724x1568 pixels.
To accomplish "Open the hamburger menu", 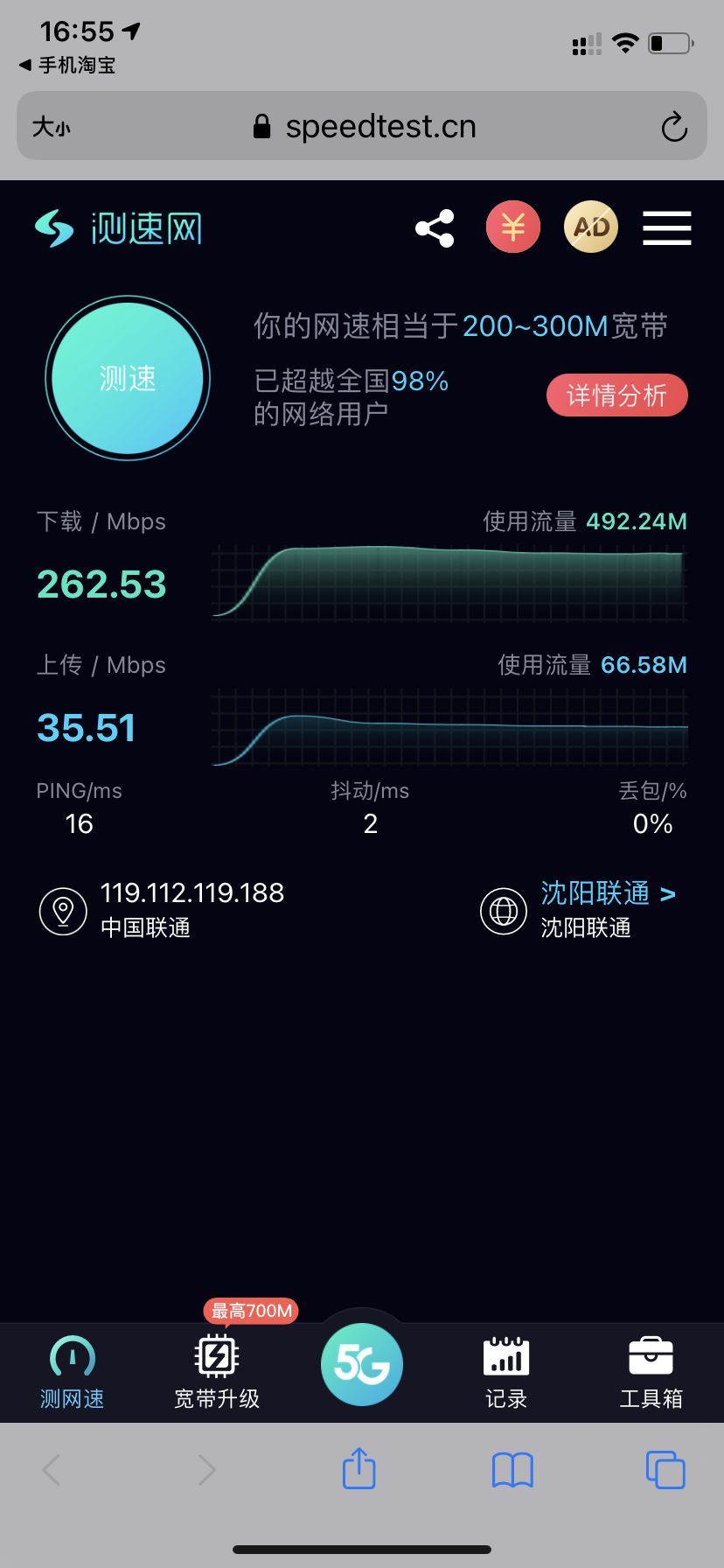I will click(667, 228).
